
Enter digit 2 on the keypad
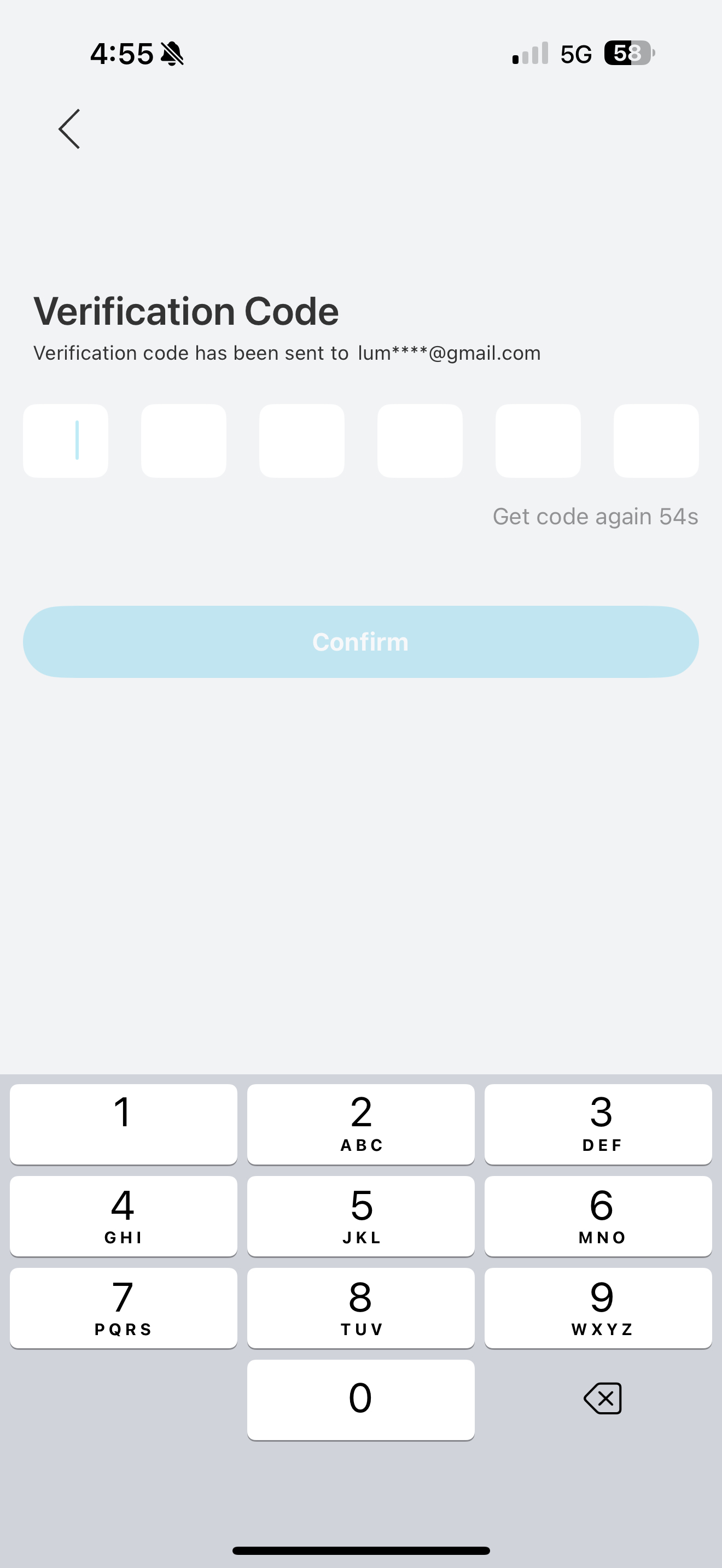click(x=360, y=1124)
